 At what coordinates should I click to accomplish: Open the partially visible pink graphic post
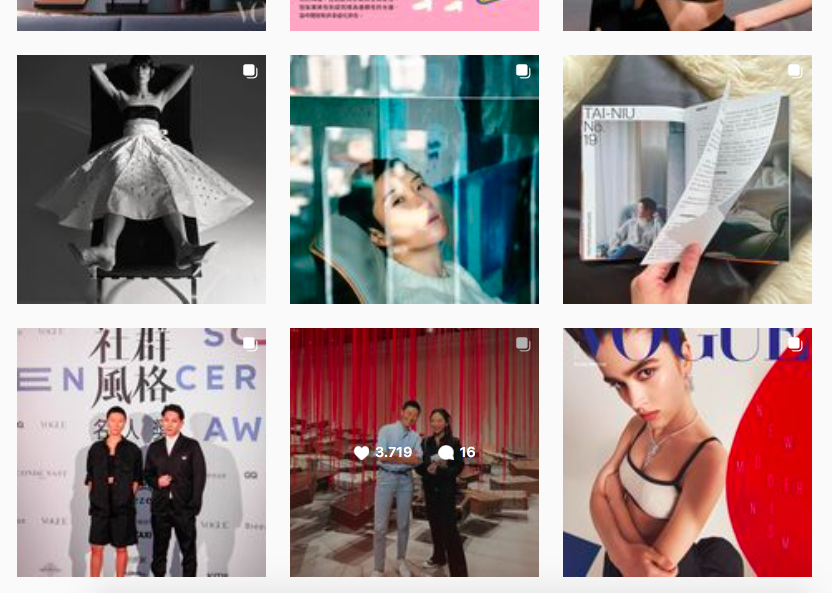pyautogui.click(x=414, y=14)
